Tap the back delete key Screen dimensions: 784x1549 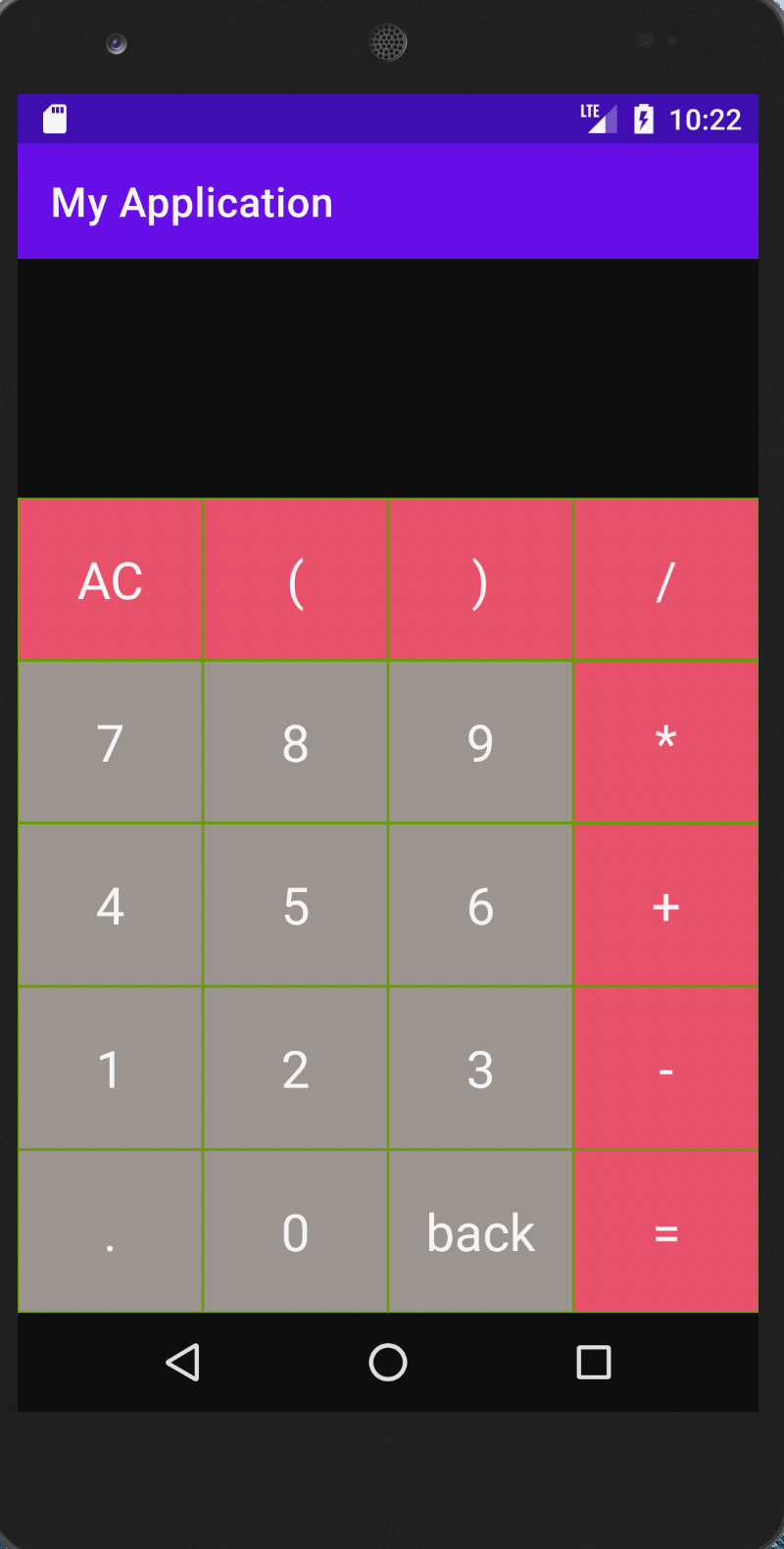(480, 1231)
